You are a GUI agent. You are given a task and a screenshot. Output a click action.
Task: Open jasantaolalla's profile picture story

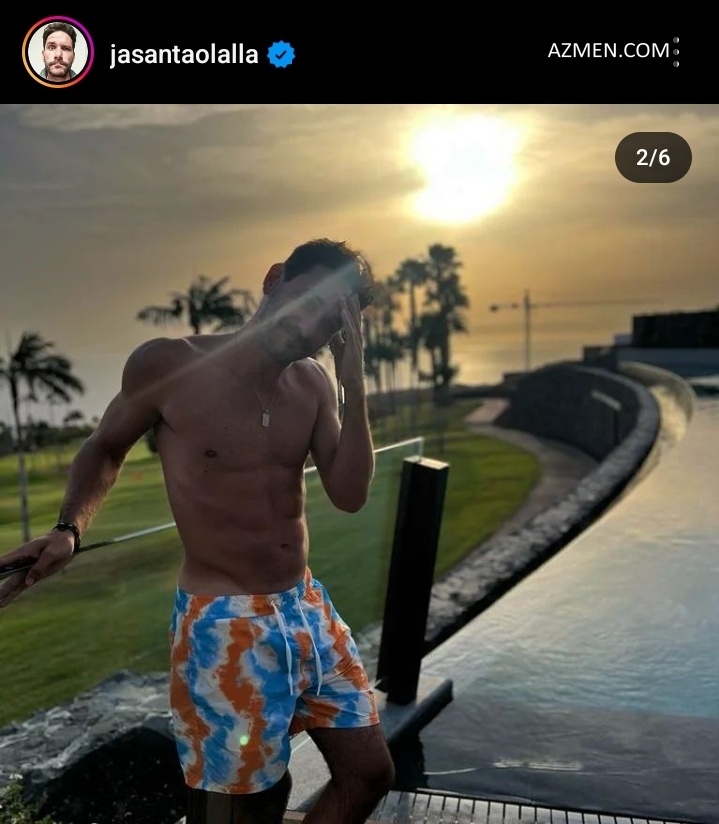point(58,52)
